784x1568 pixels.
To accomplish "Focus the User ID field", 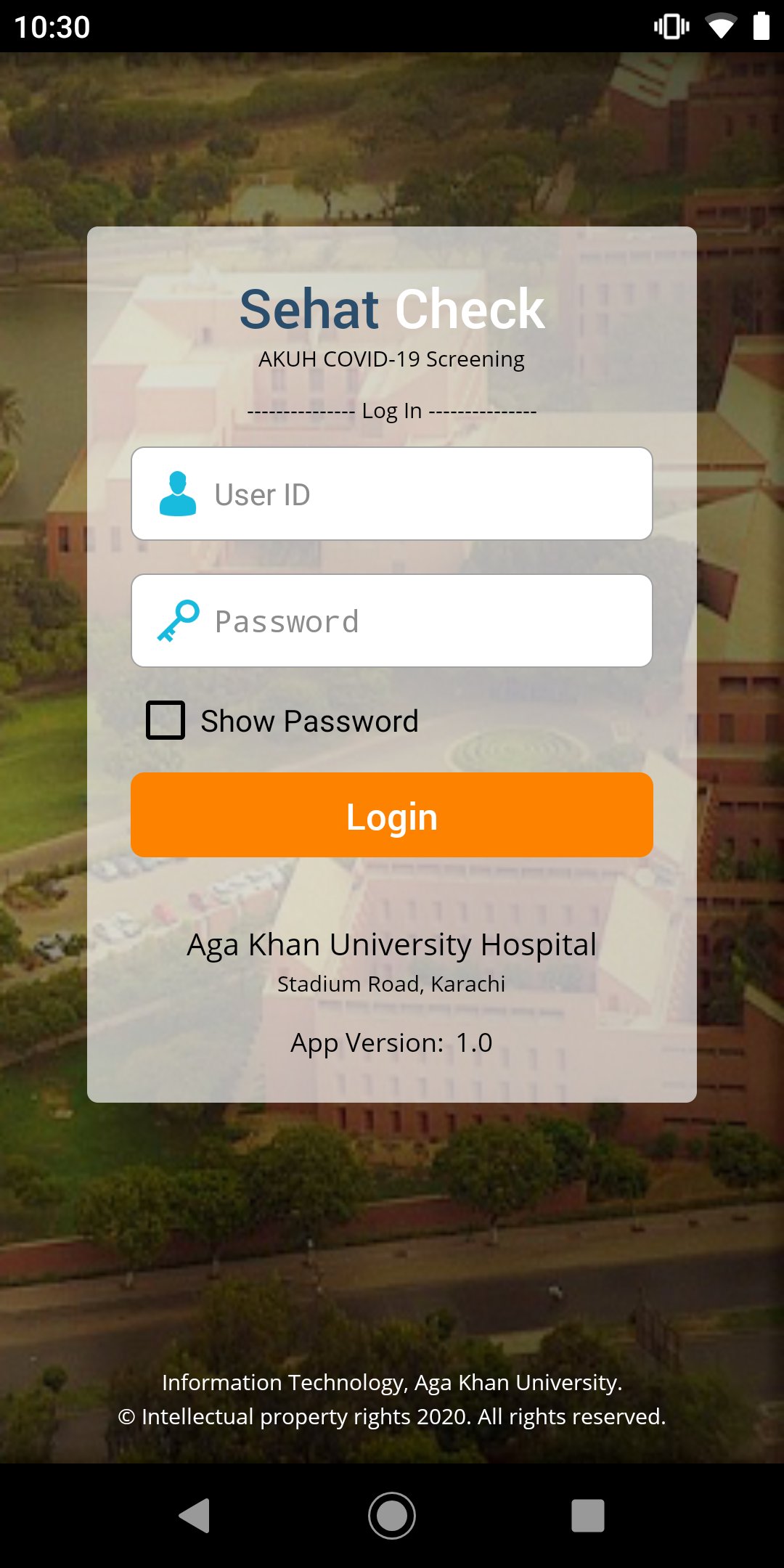I will click(x=421, y=494).
